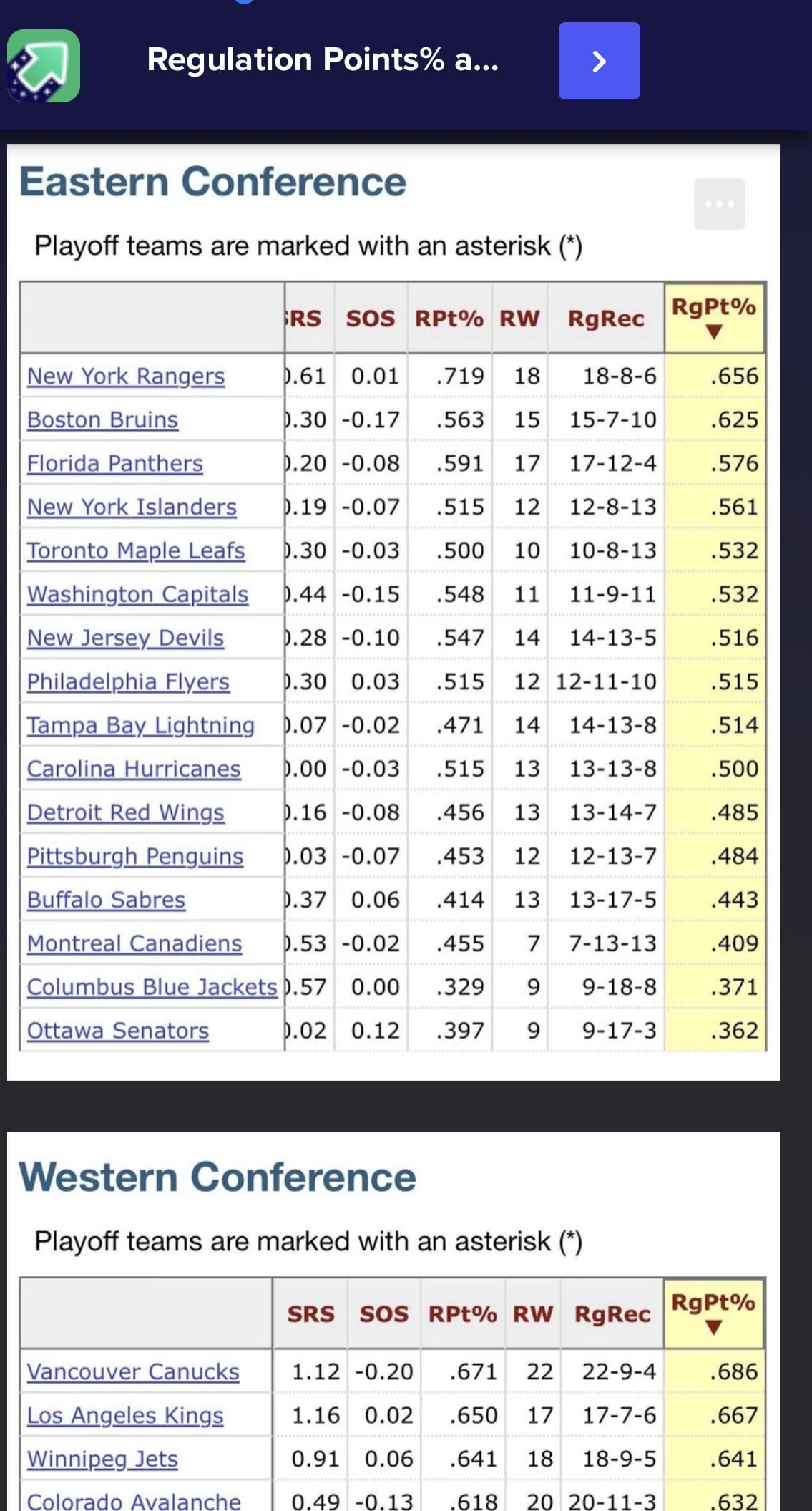Open the Regulation Points% banner title

pos(323,59)
